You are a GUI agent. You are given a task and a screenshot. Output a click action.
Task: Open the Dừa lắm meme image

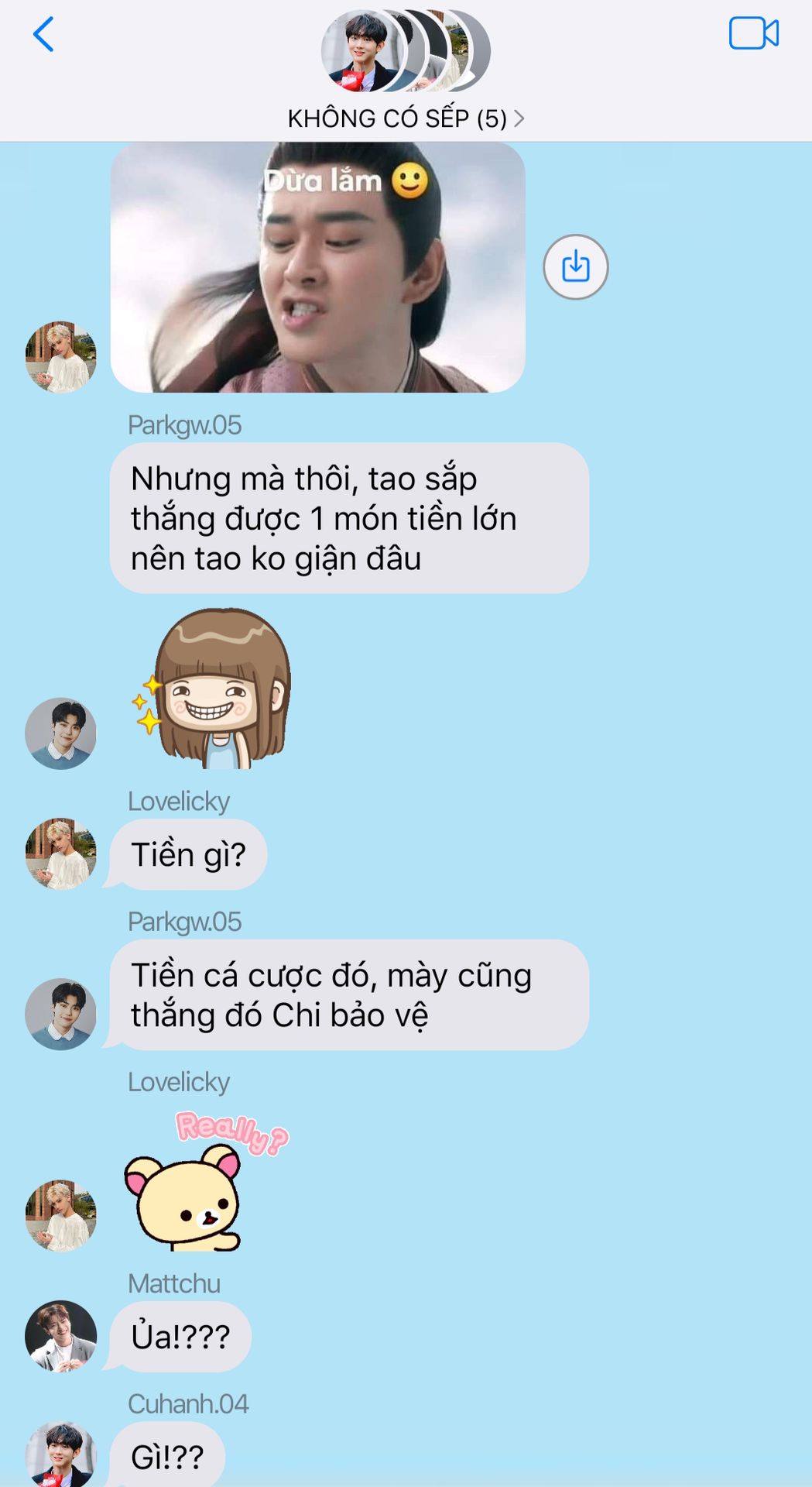[318, 267]
